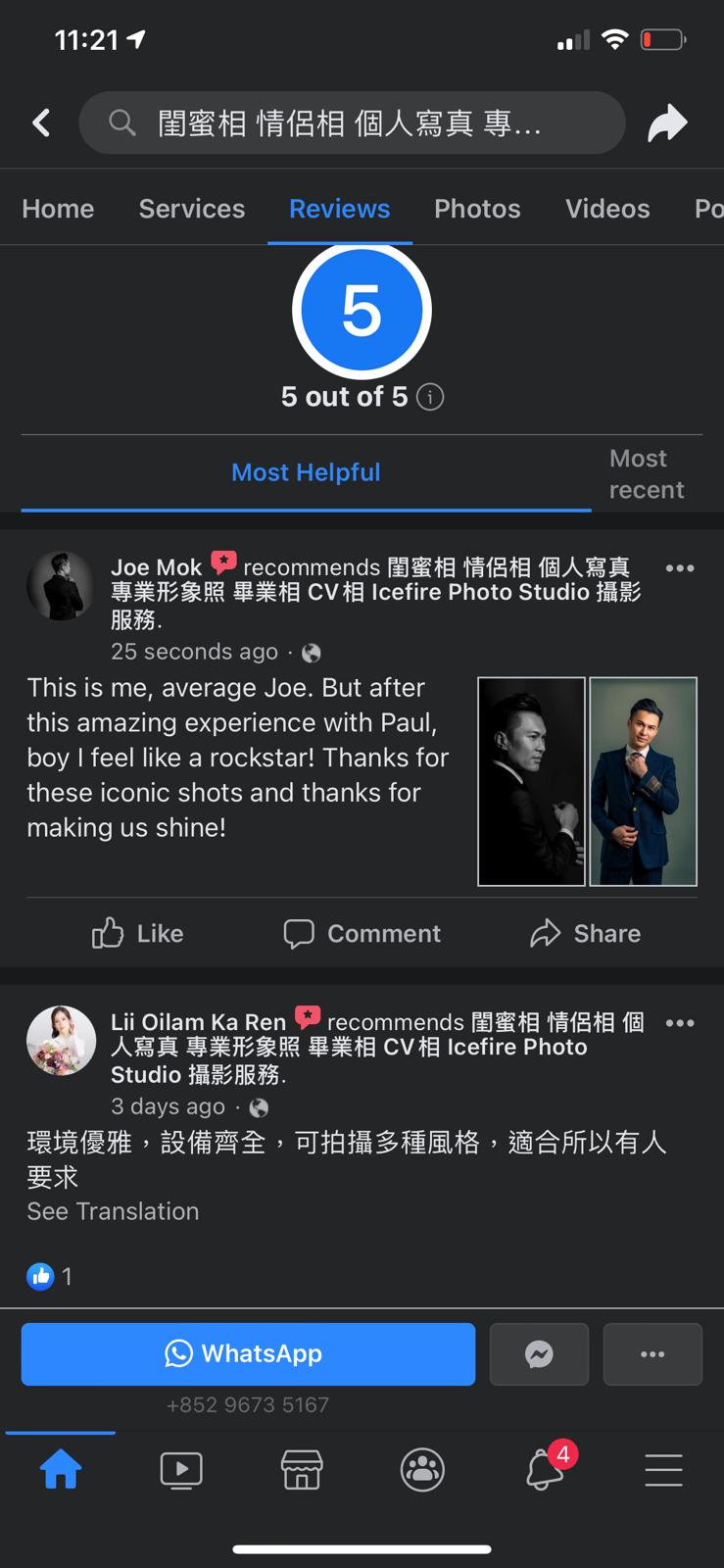This screenshot has height=1568, width=724.
Task: Sort reviews by Most recent
Action: (x=646, y=474)
